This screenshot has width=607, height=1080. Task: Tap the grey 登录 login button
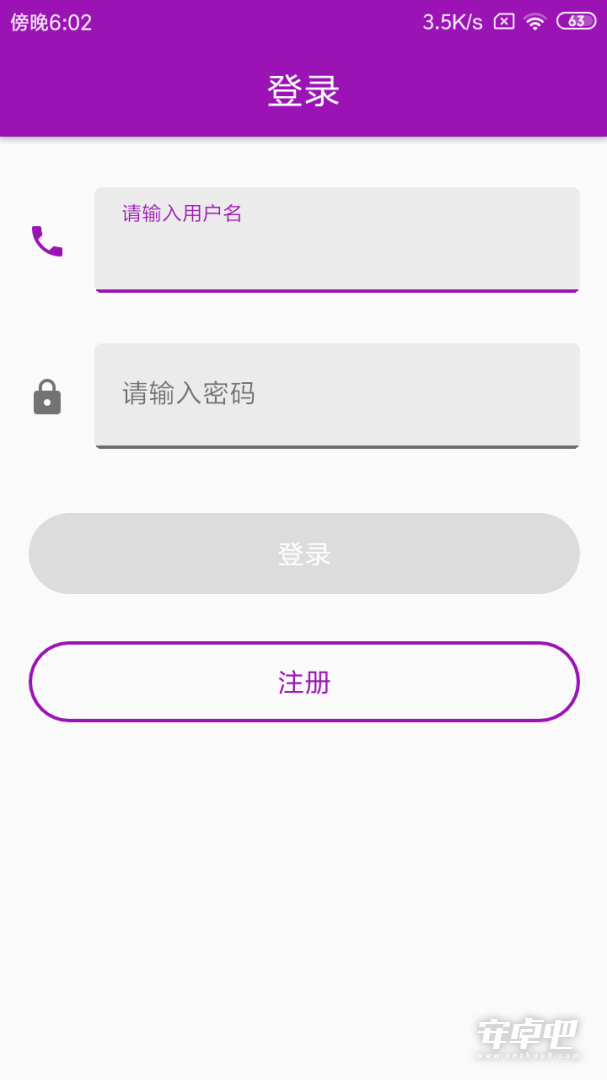304,553
